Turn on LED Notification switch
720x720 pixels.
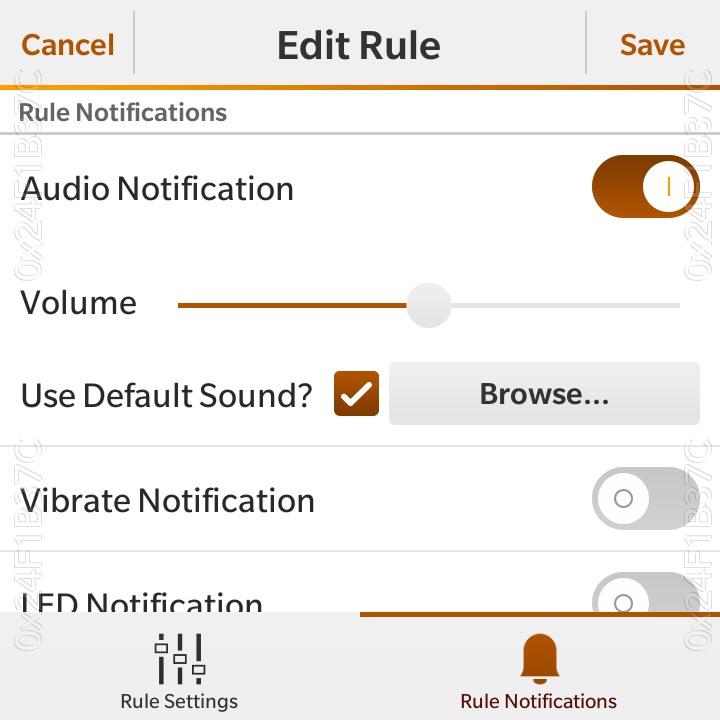click(645, 596)
